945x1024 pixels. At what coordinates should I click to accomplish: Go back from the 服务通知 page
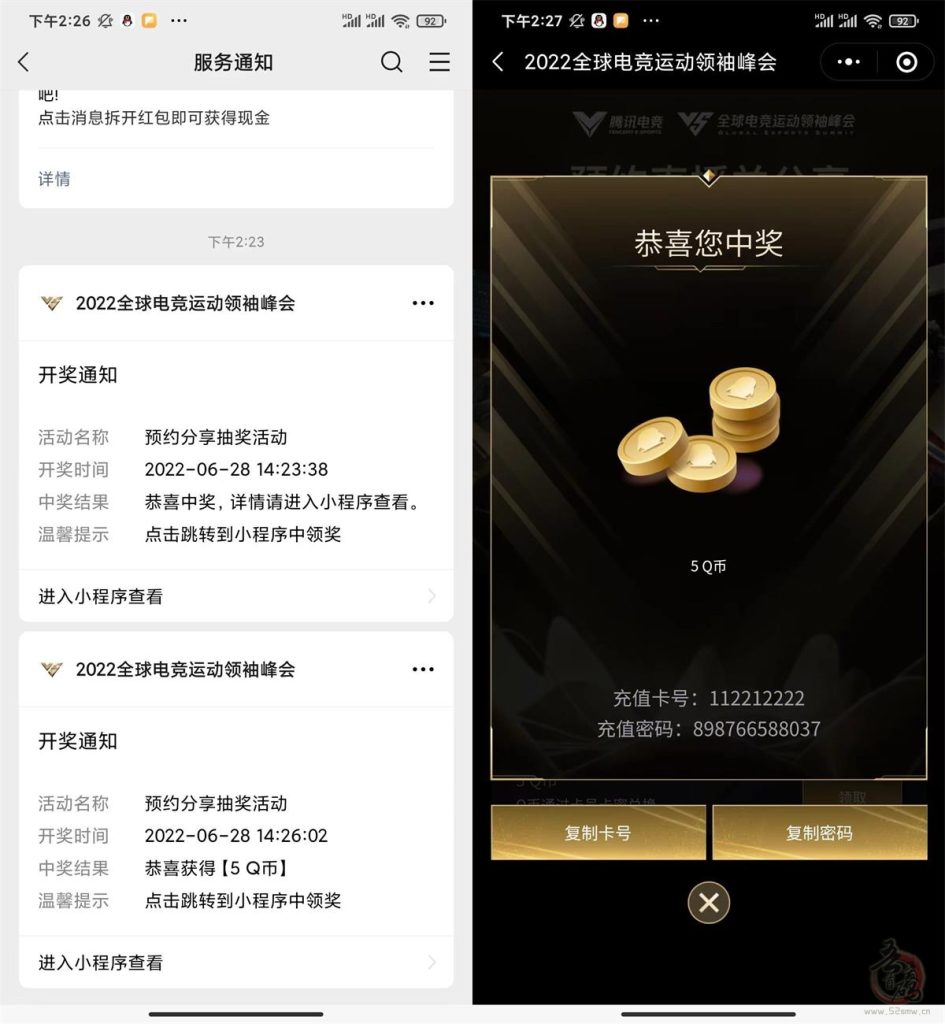pos(24,62)
